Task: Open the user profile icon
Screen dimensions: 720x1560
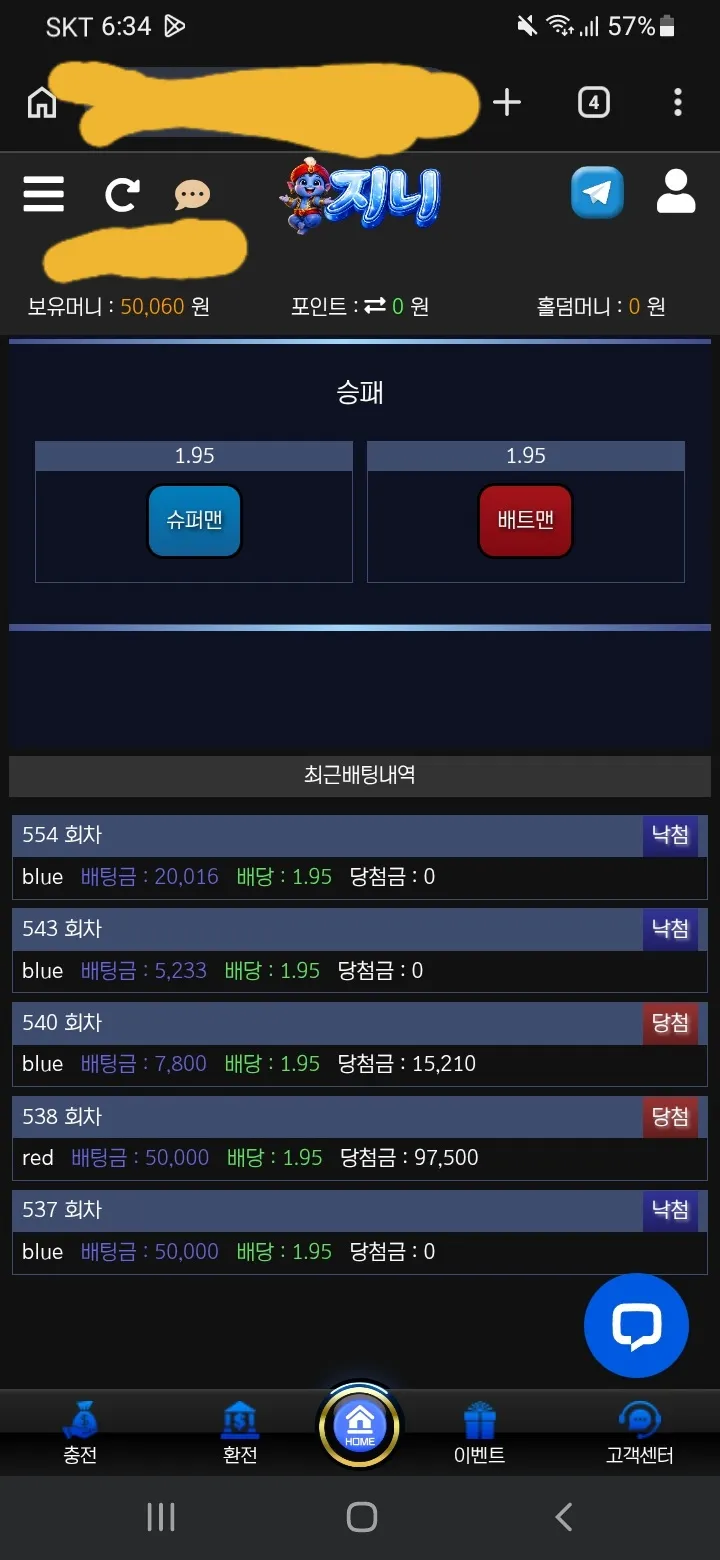Action: click(x=676, y=191)
